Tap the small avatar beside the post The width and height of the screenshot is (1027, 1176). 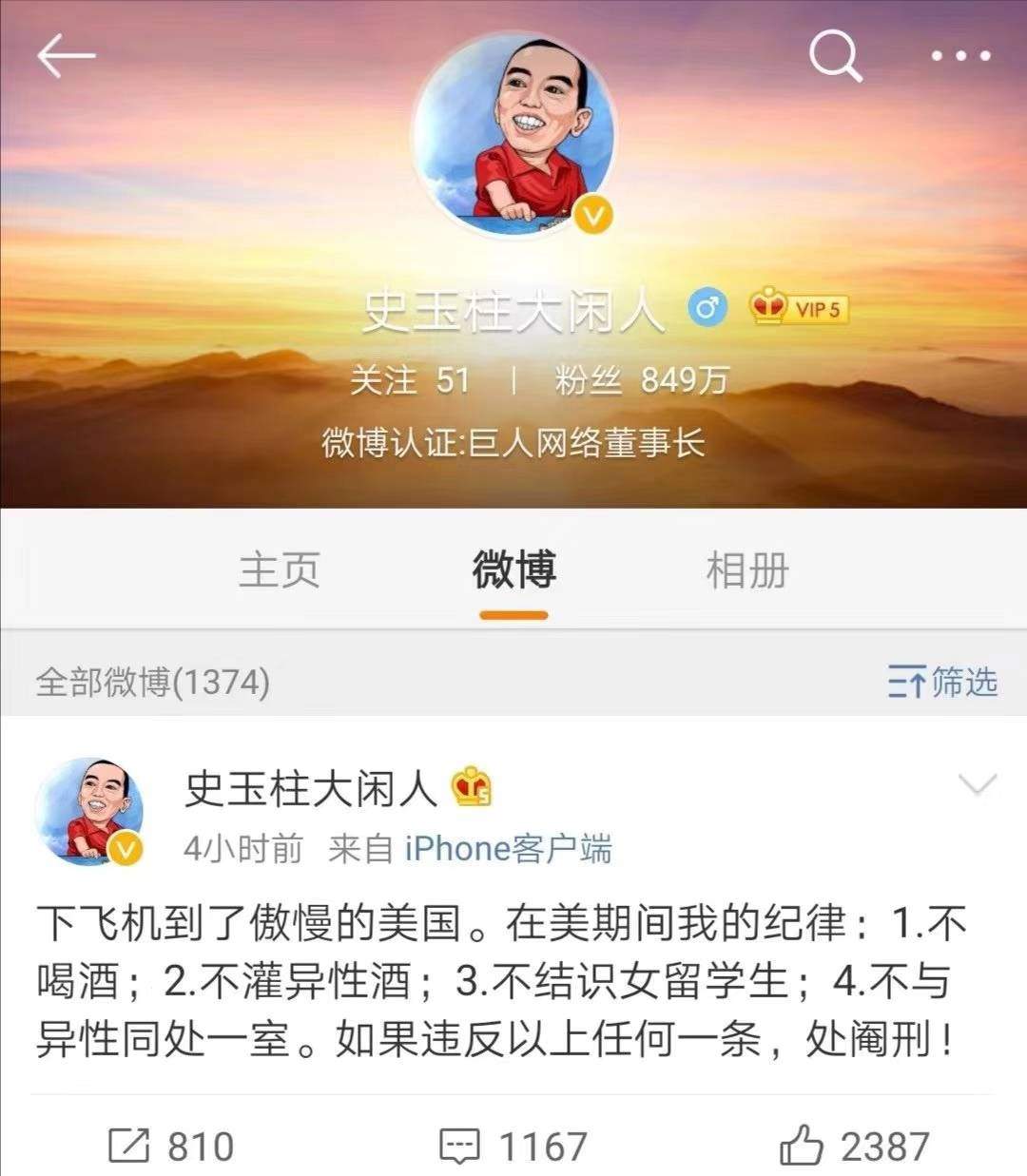tap(89, 811)
